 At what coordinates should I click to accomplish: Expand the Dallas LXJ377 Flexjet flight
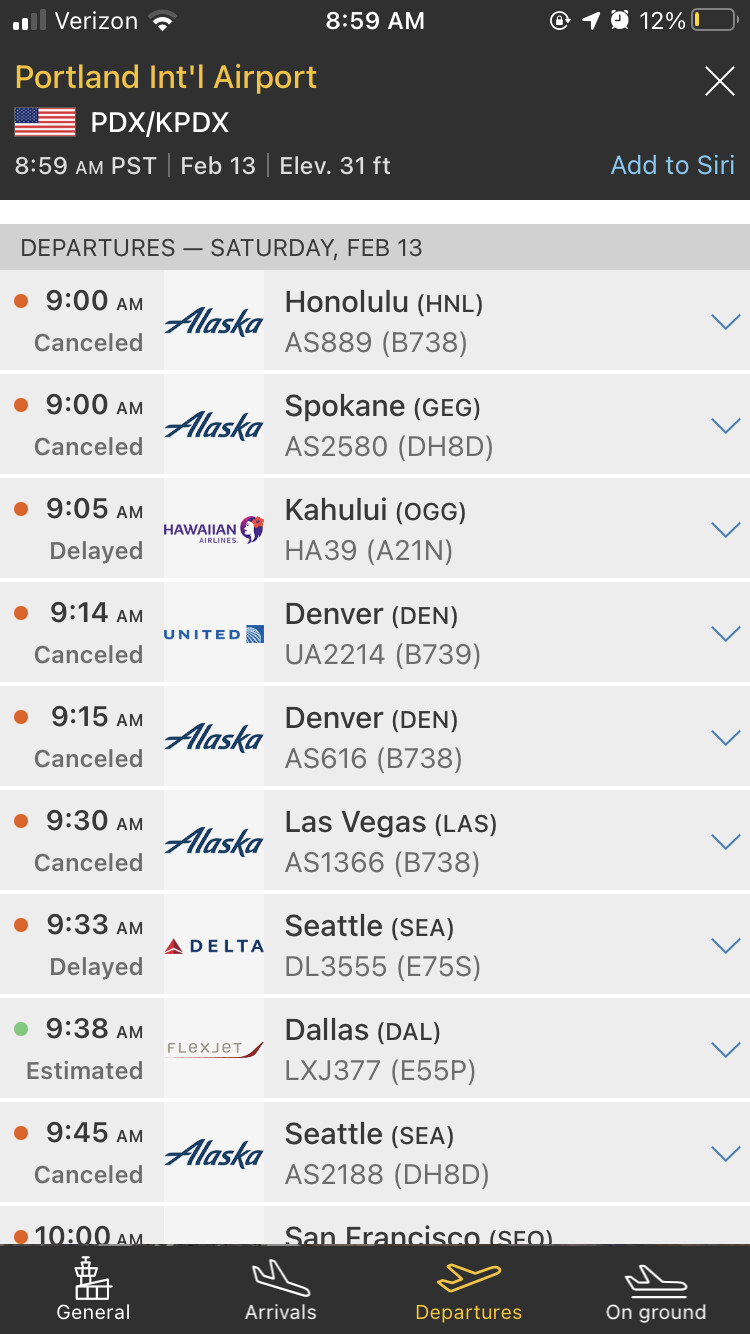coord(724,1050)
